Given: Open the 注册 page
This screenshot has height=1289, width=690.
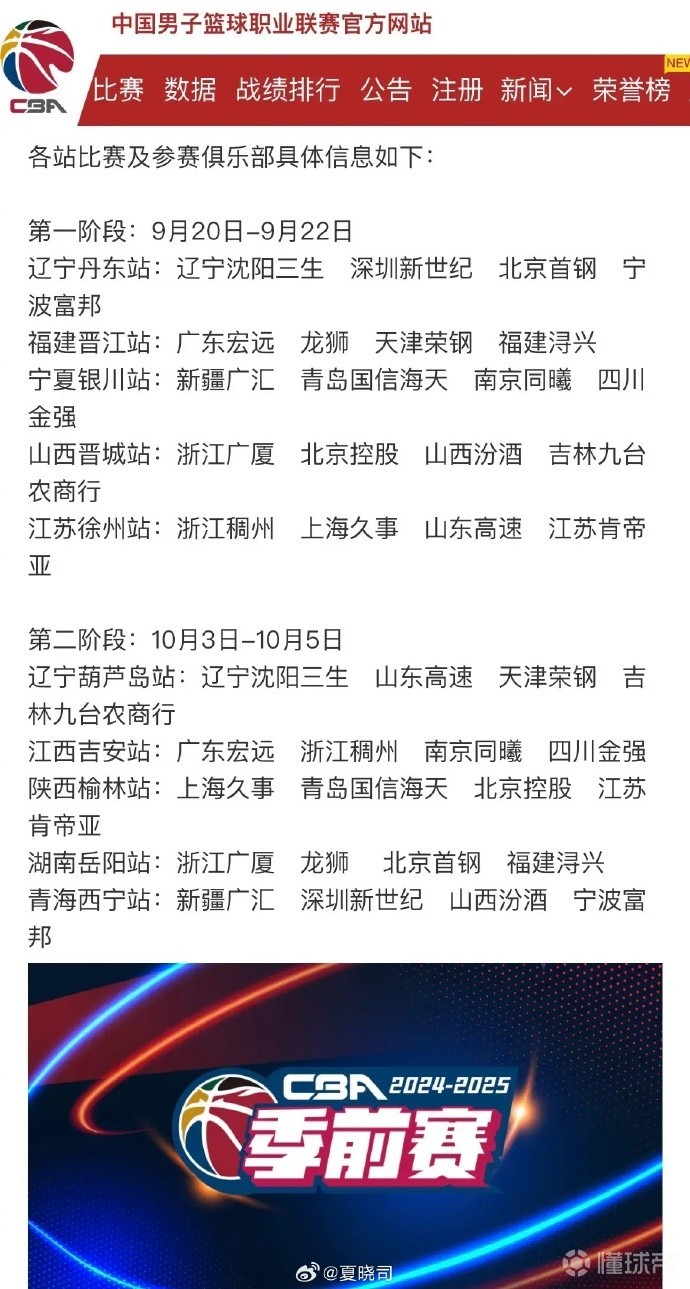Looking at the screenshot, I should 457,90.
